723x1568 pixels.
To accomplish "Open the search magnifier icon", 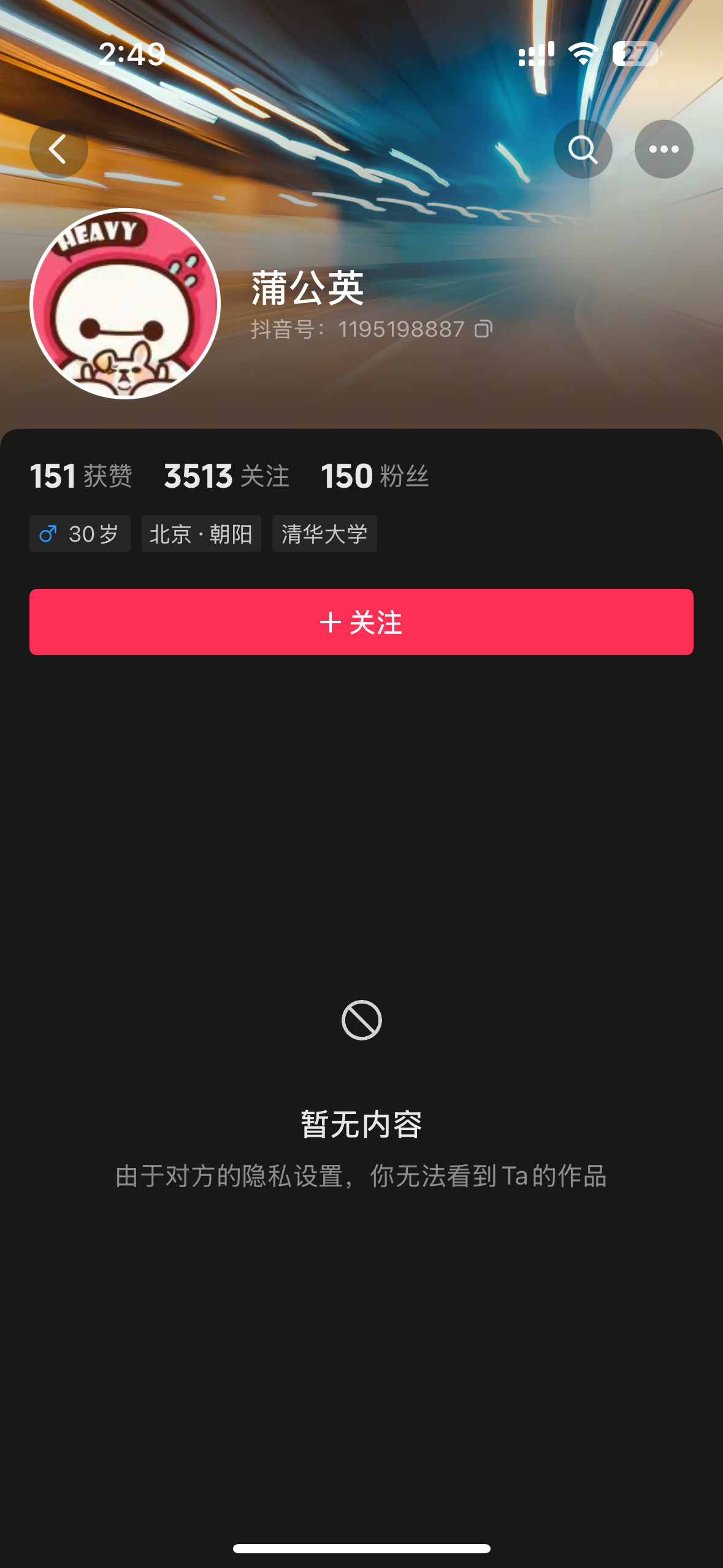I will click(583, 149).
